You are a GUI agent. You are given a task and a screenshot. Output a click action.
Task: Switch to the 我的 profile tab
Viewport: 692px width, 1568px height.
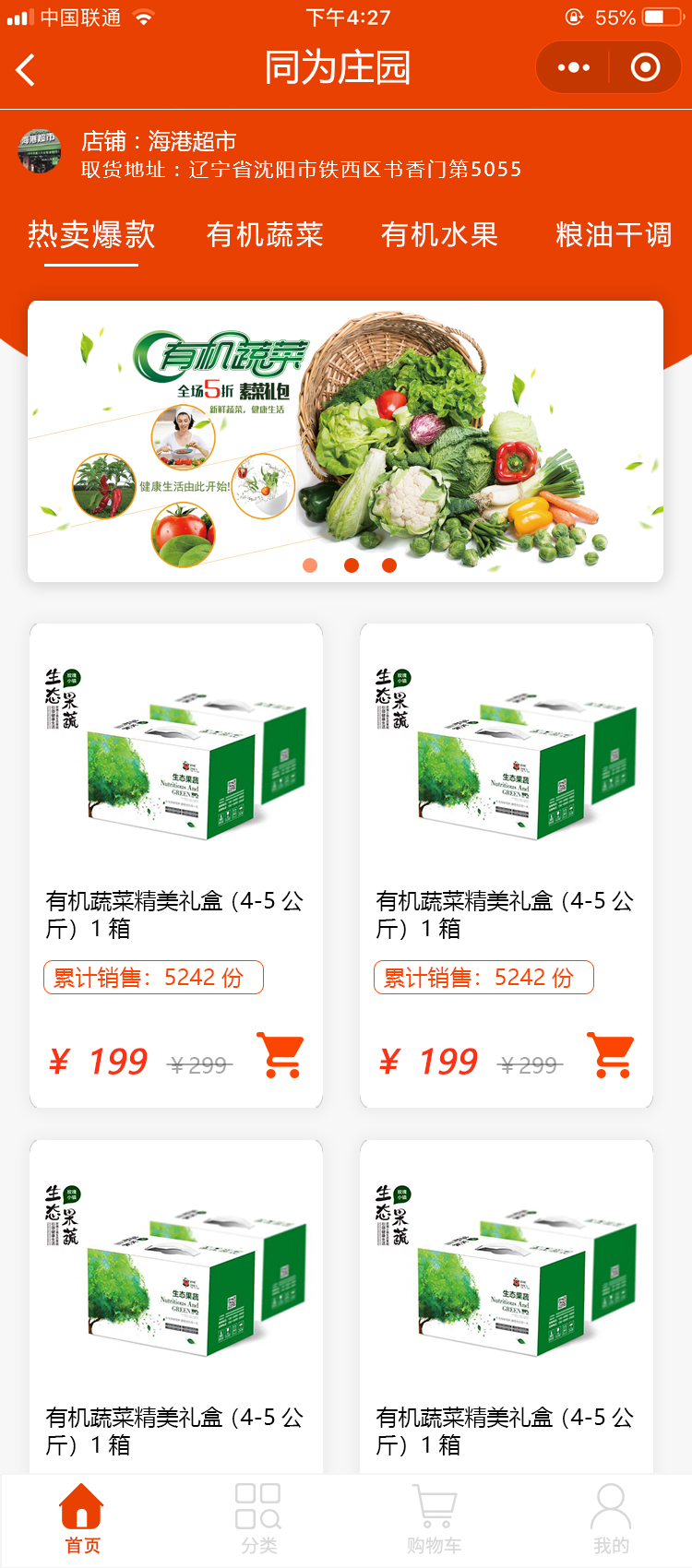click(x=610, y=1518)
